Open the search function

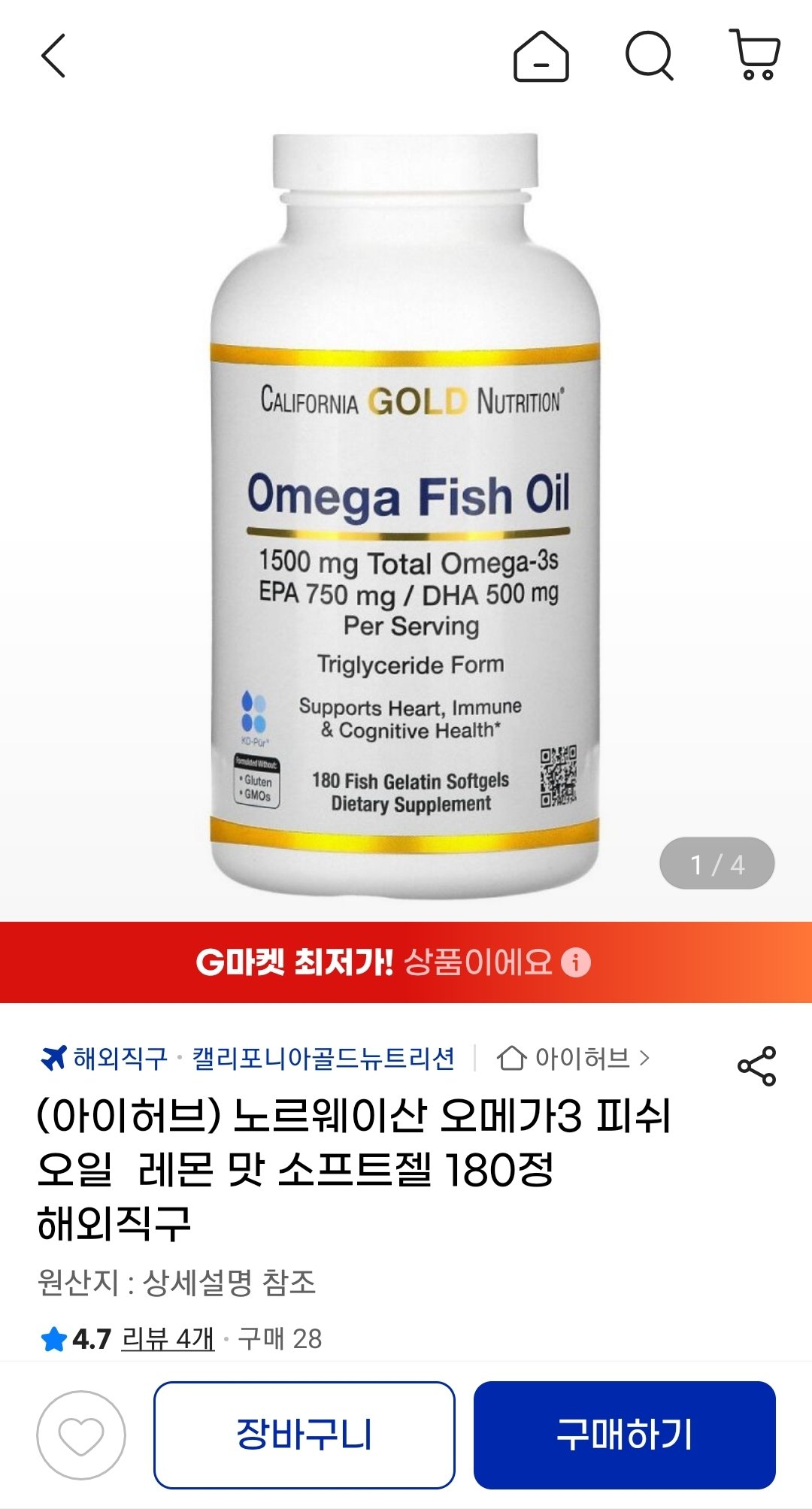[x=654, y=56]
